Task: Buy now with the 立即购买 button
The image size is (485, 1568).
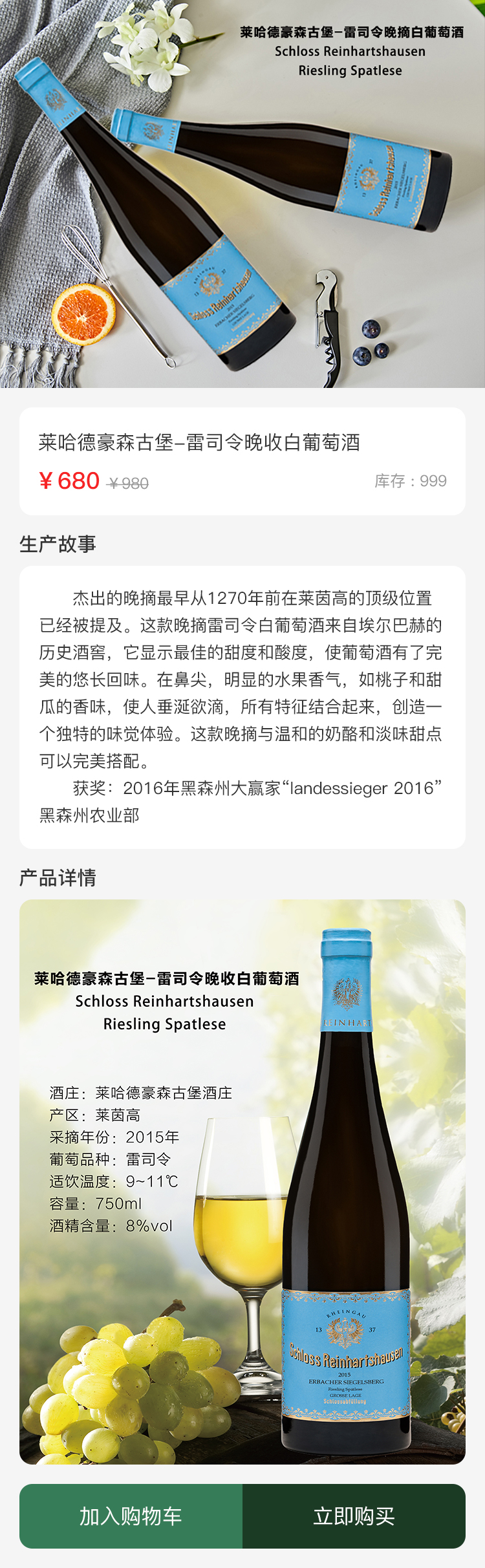Action: point(354,1516)
